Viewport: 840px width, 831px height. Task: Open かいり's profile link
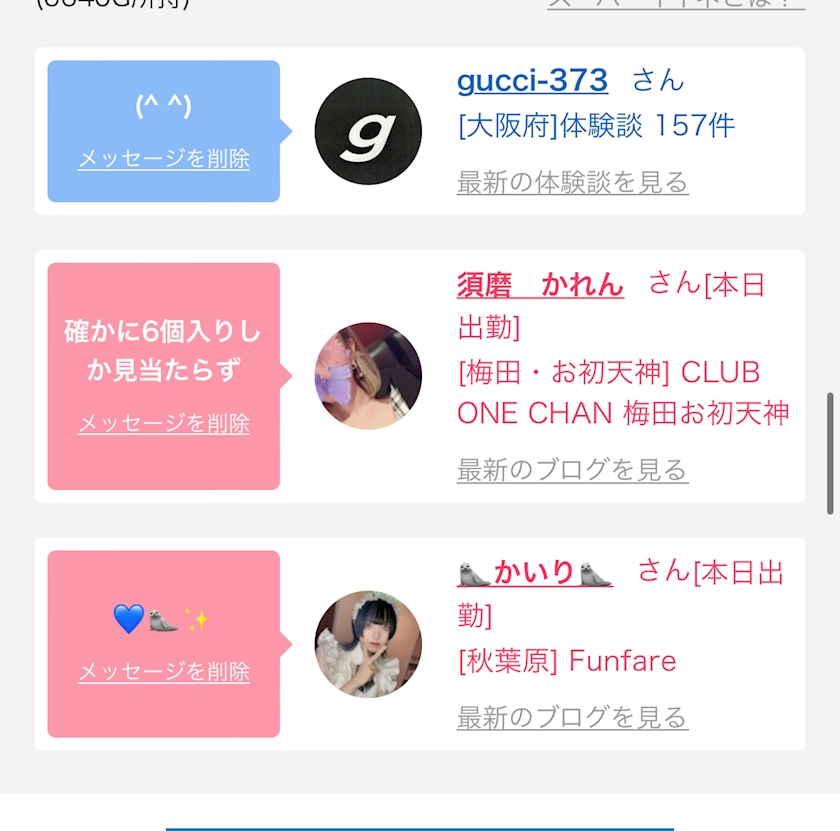(535, 572)
